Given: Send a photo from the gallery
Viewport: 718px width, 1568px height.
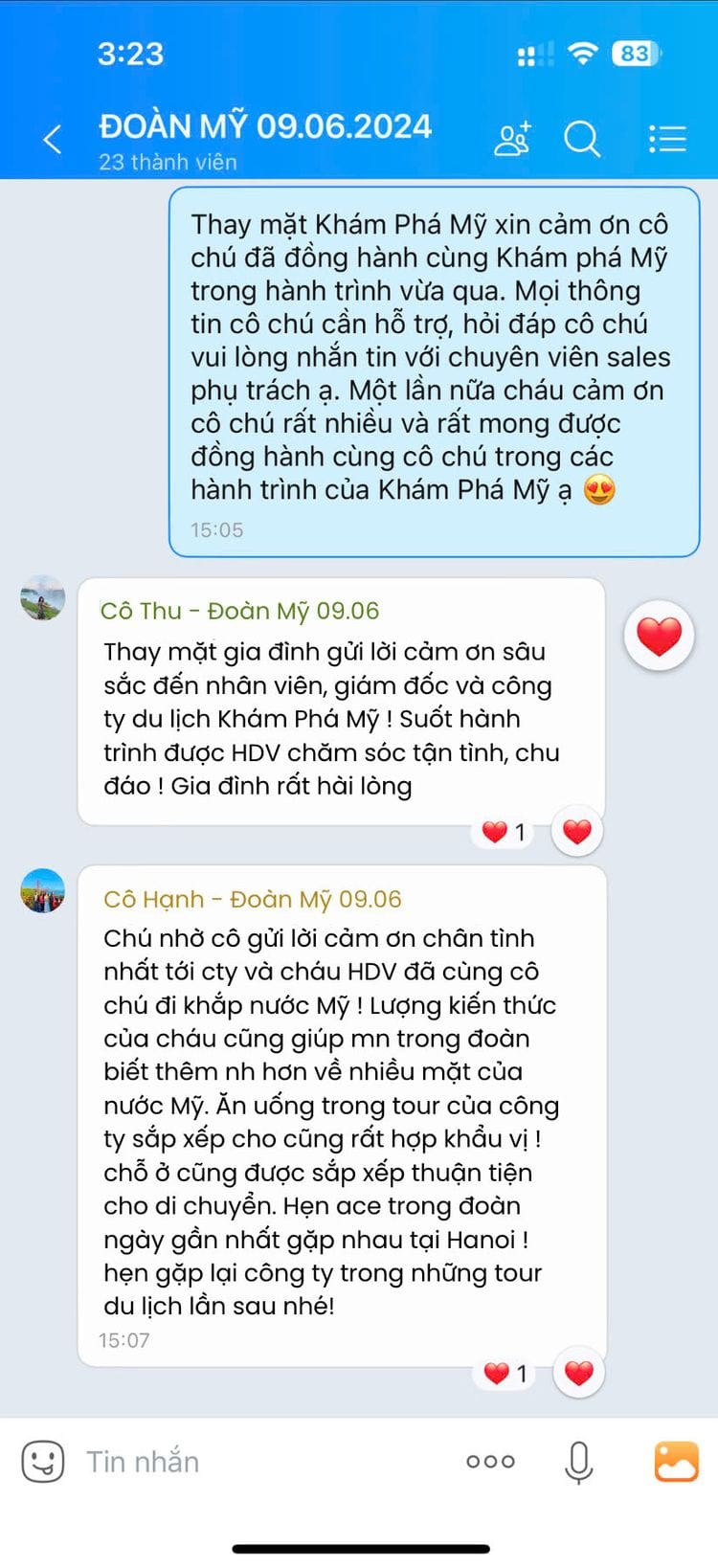Looking at the screenshot, I should [676, 1462].
